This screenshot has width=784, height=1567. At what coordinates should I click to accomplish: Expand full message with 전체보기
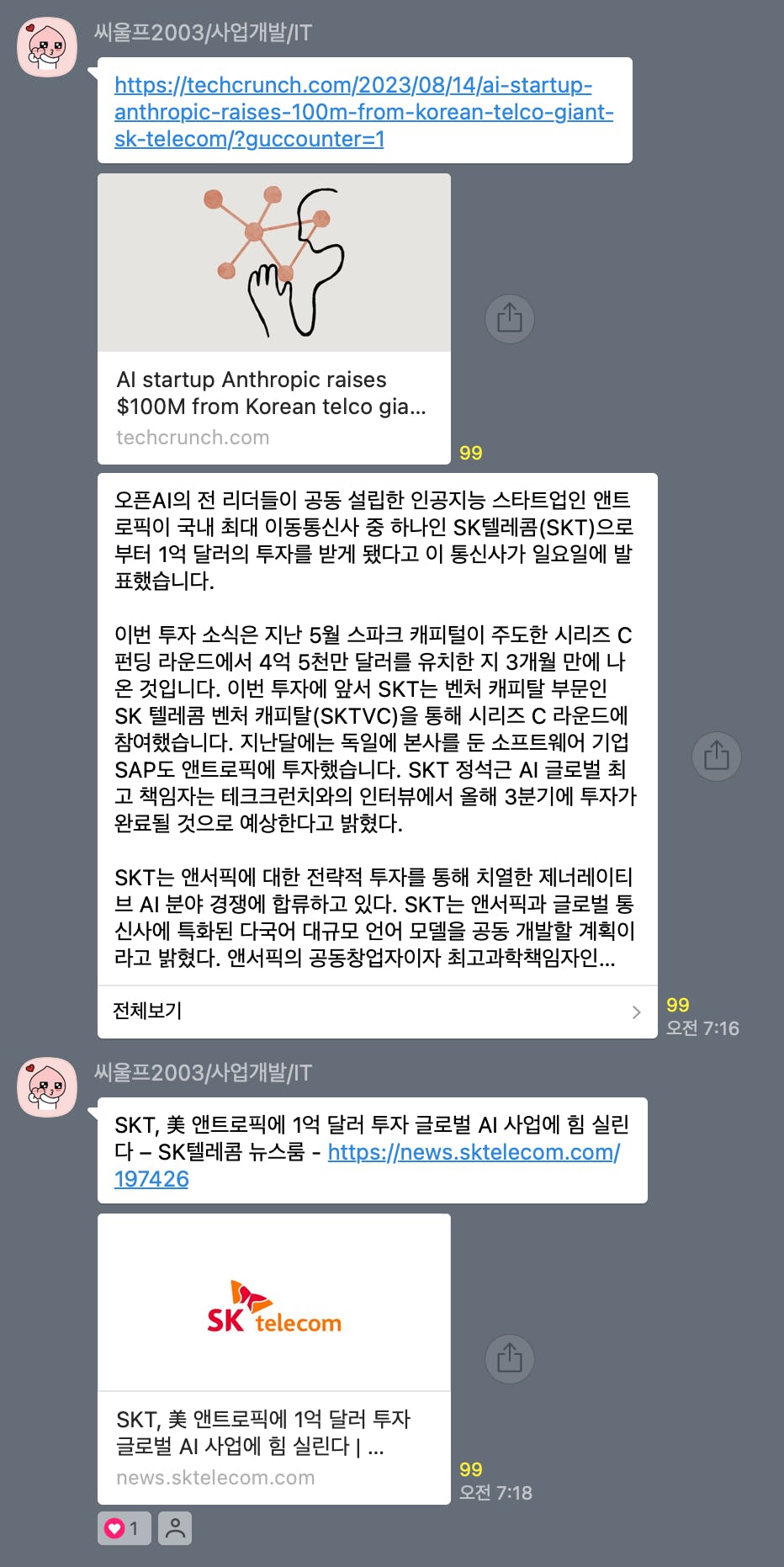376,1012
